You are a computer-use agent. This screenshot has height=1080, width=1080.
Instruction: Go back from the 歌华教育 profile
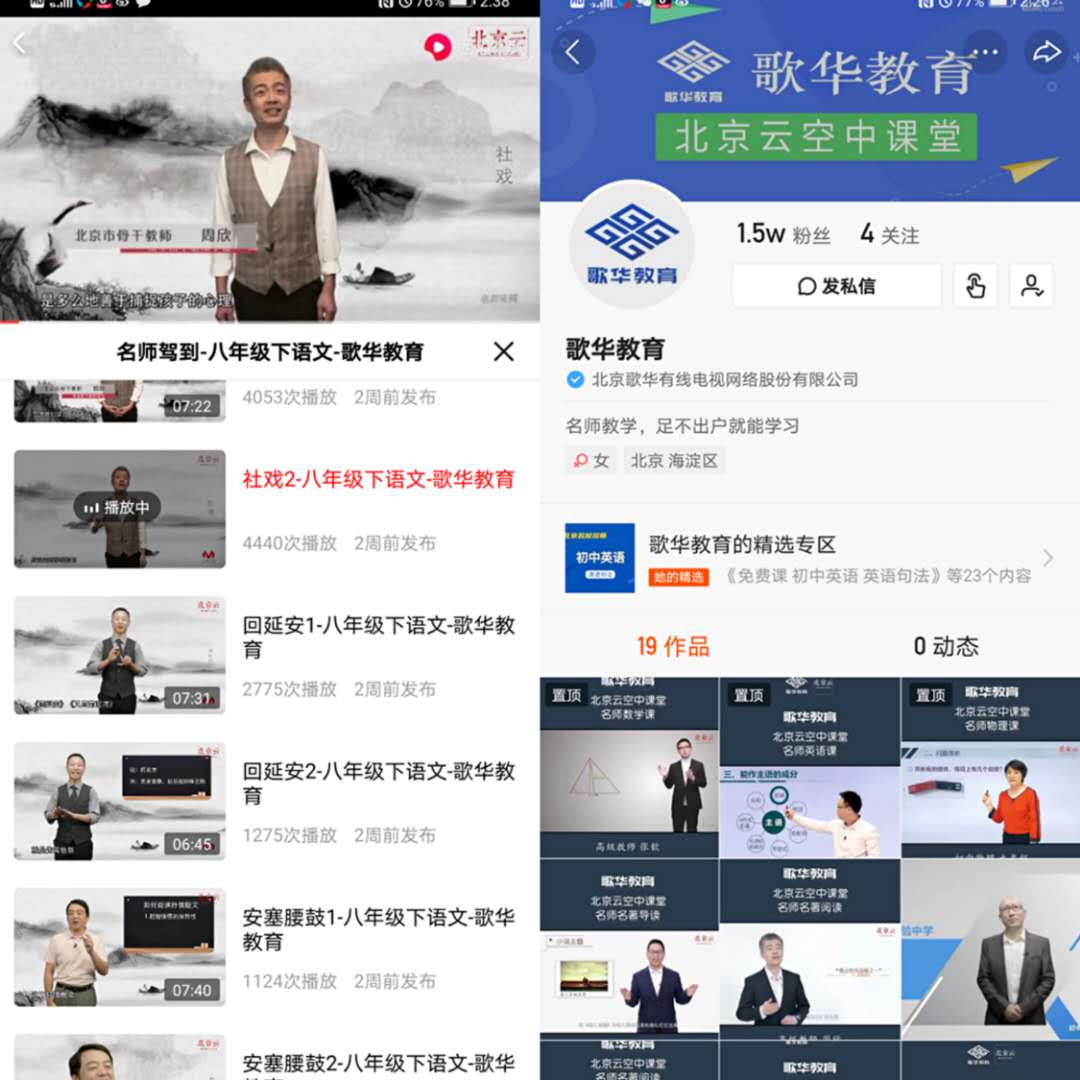click(573, 53)
